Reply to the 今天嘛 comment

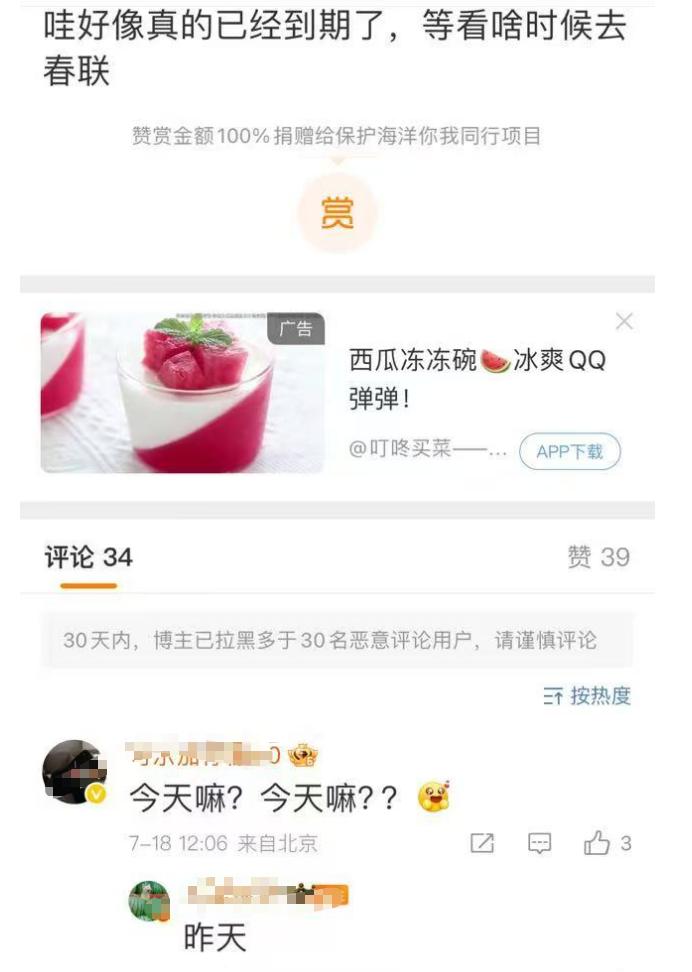click(540, 844)
